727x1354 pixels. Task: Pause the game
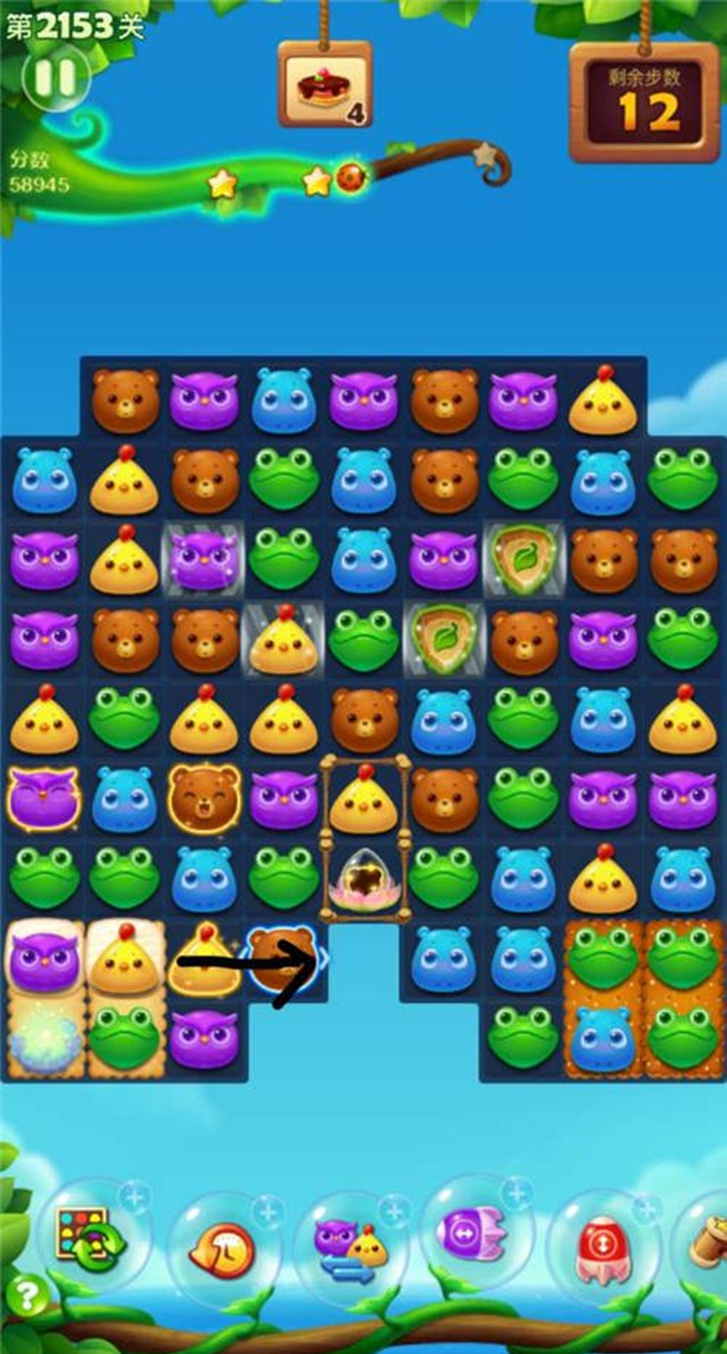(x=56, y=78)
